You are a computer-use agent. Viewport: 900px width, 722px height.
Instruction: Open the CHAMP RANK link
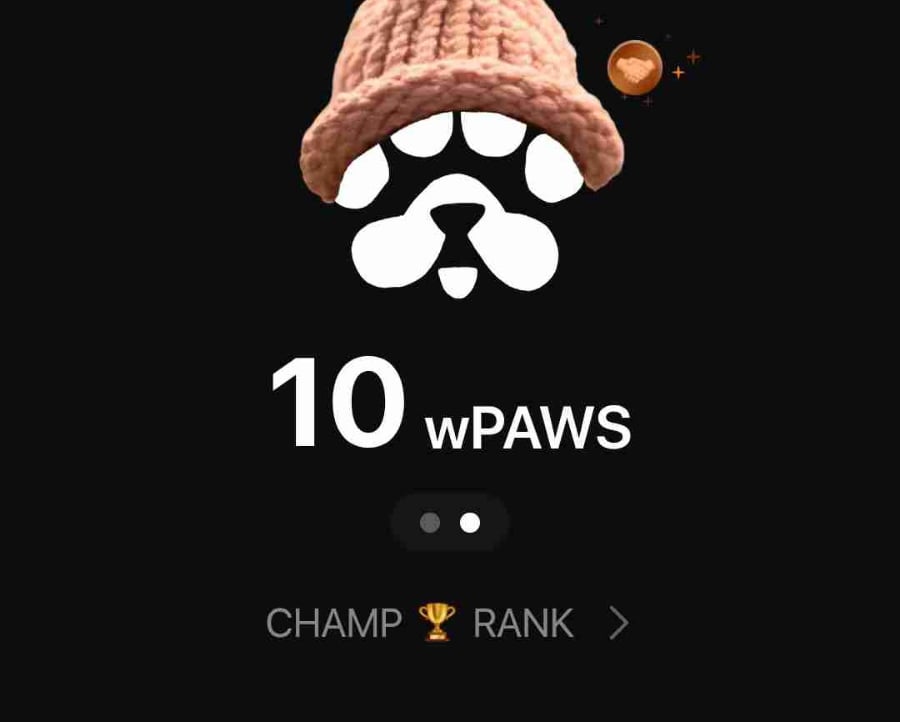tap(448, 623)
